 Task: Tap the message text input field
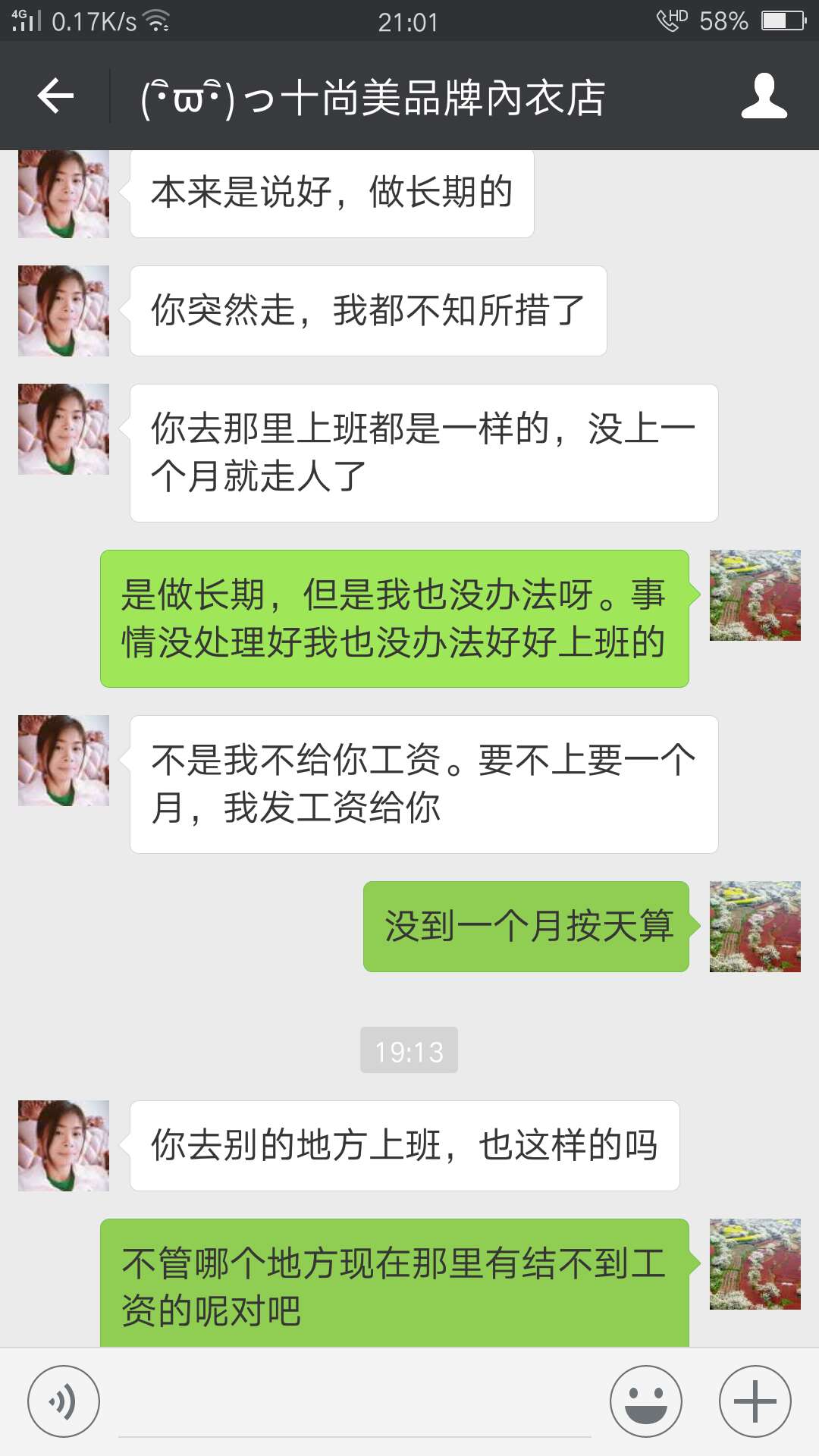point(355,1403)
